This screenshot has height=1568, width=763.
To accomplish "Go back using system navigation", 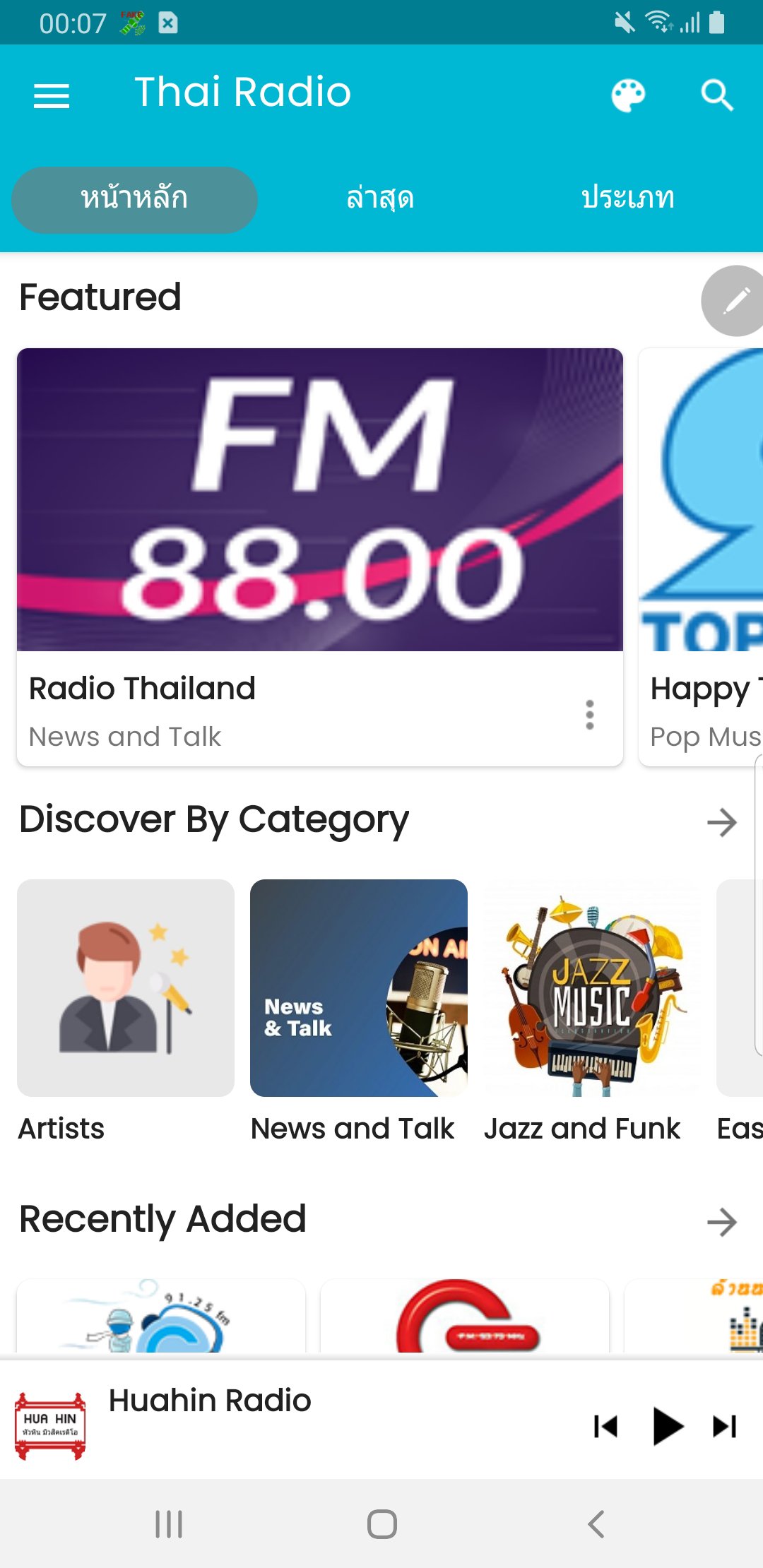I will click(x=596, y=1524).
